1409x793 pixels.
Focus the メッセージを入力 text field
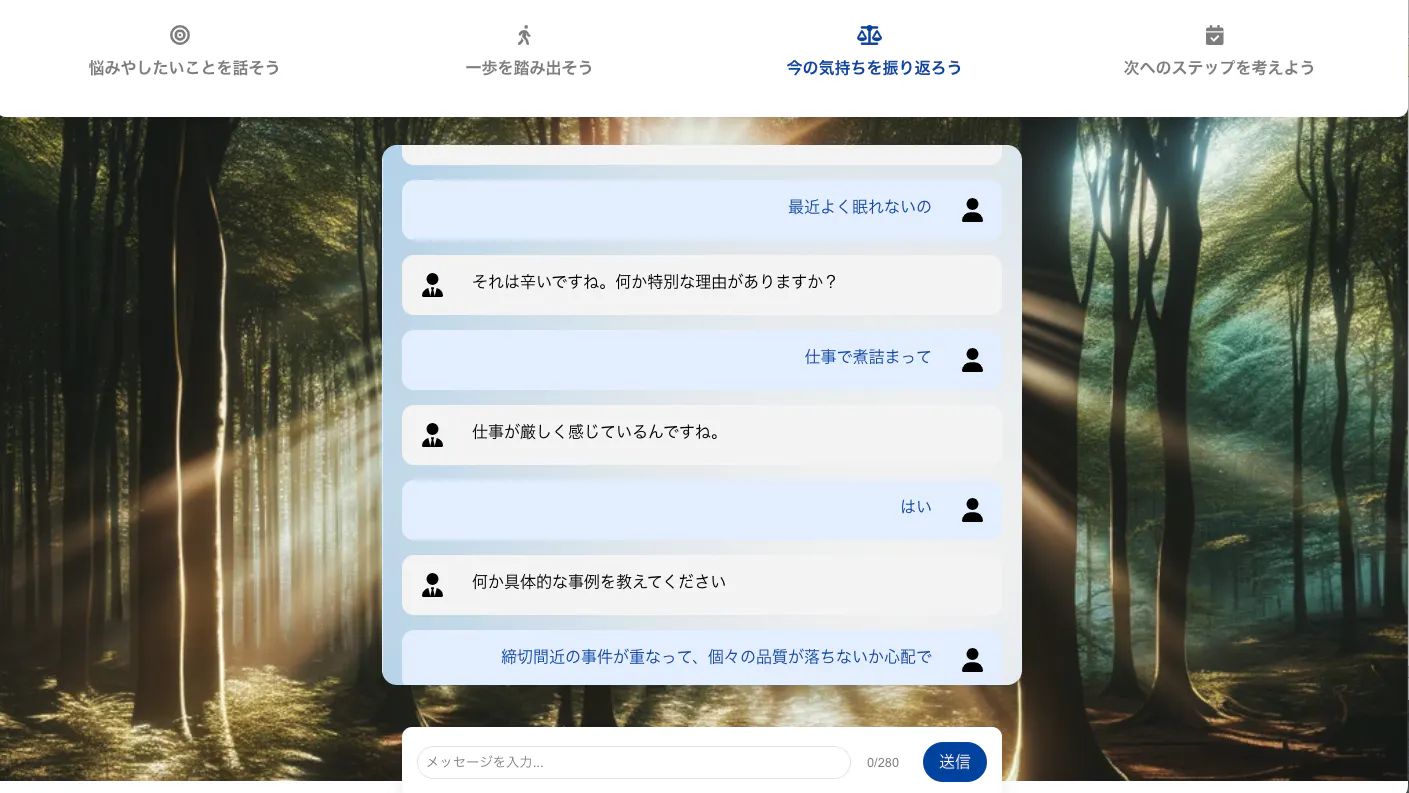[x=633, y=762]
